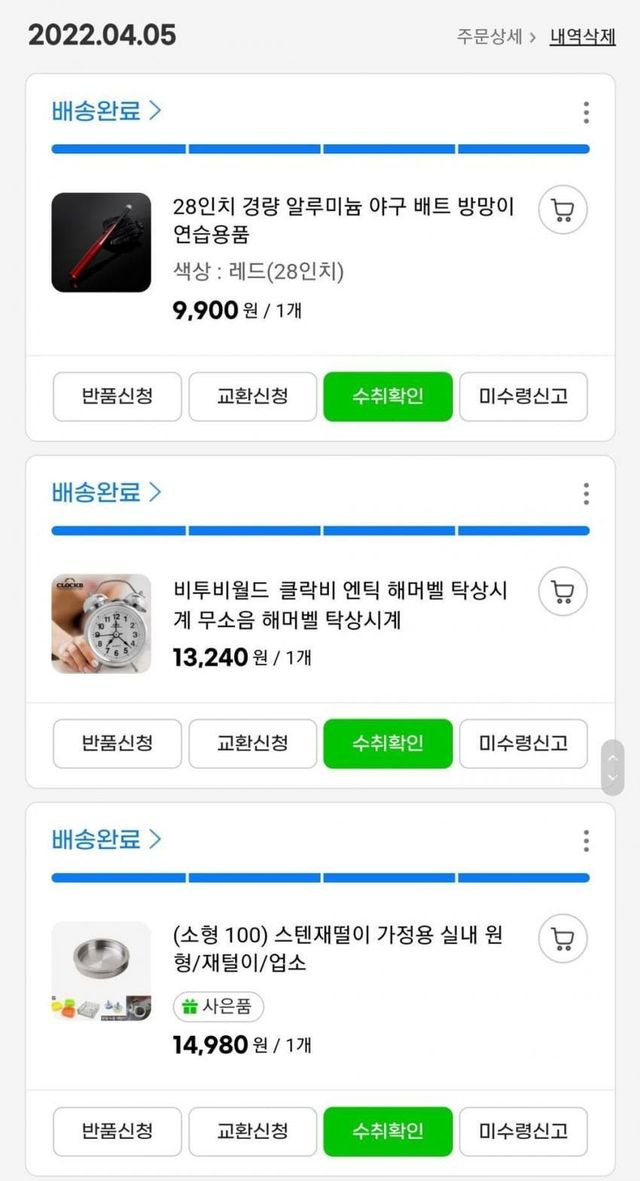Open the 스텐재떨이 product thumbnail
Image resolution: width=640 pixels, height=1181 pixels.
tap(101, 971)
